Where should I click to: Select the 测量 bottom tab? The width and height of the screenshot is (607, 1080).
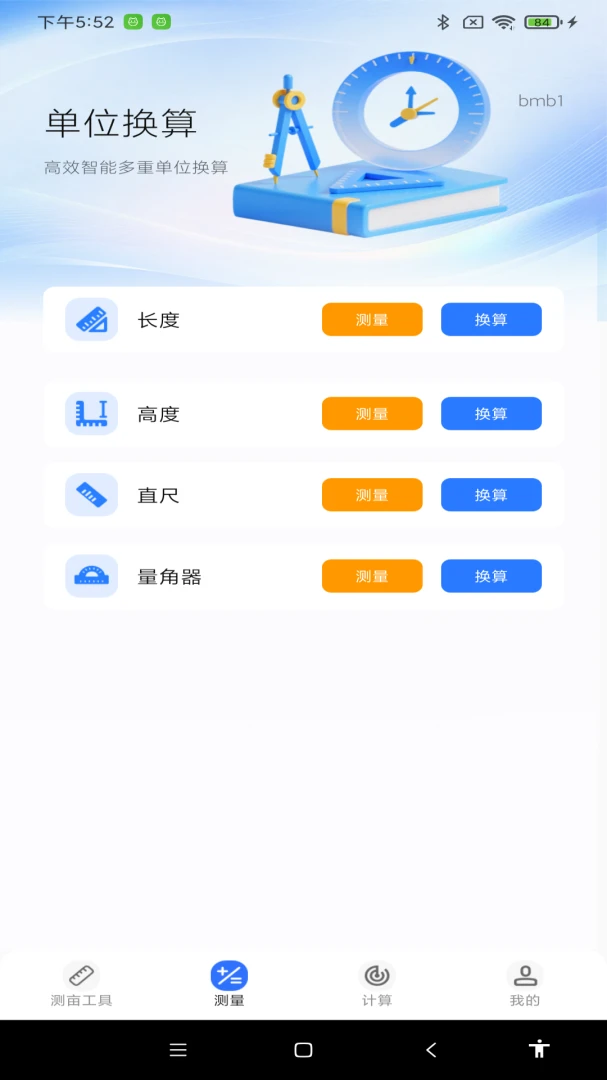tap(229, 985)
